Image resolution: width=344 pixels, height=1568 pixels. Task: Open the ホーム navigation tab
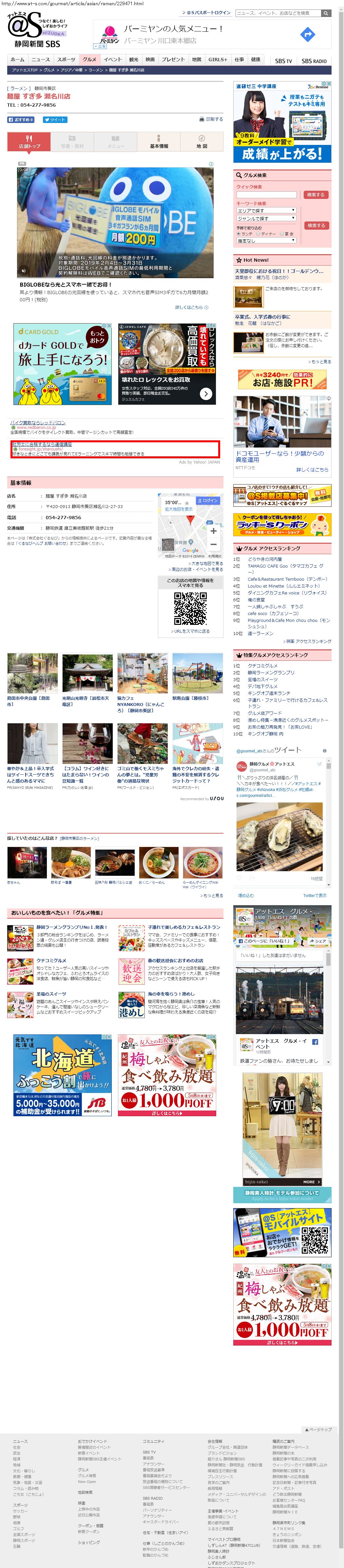point(17,60)
